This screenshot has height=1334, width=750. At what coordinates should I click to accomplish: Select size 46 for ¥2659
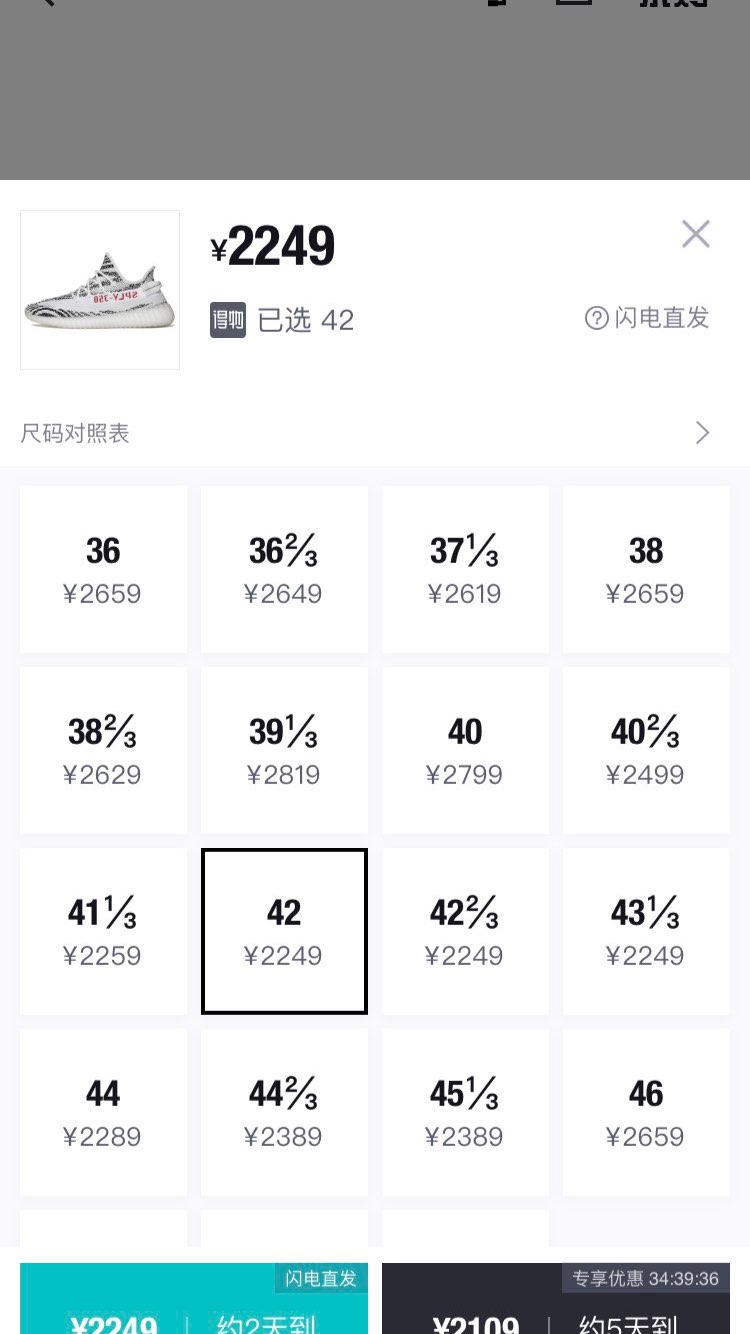coord(646,1112)
